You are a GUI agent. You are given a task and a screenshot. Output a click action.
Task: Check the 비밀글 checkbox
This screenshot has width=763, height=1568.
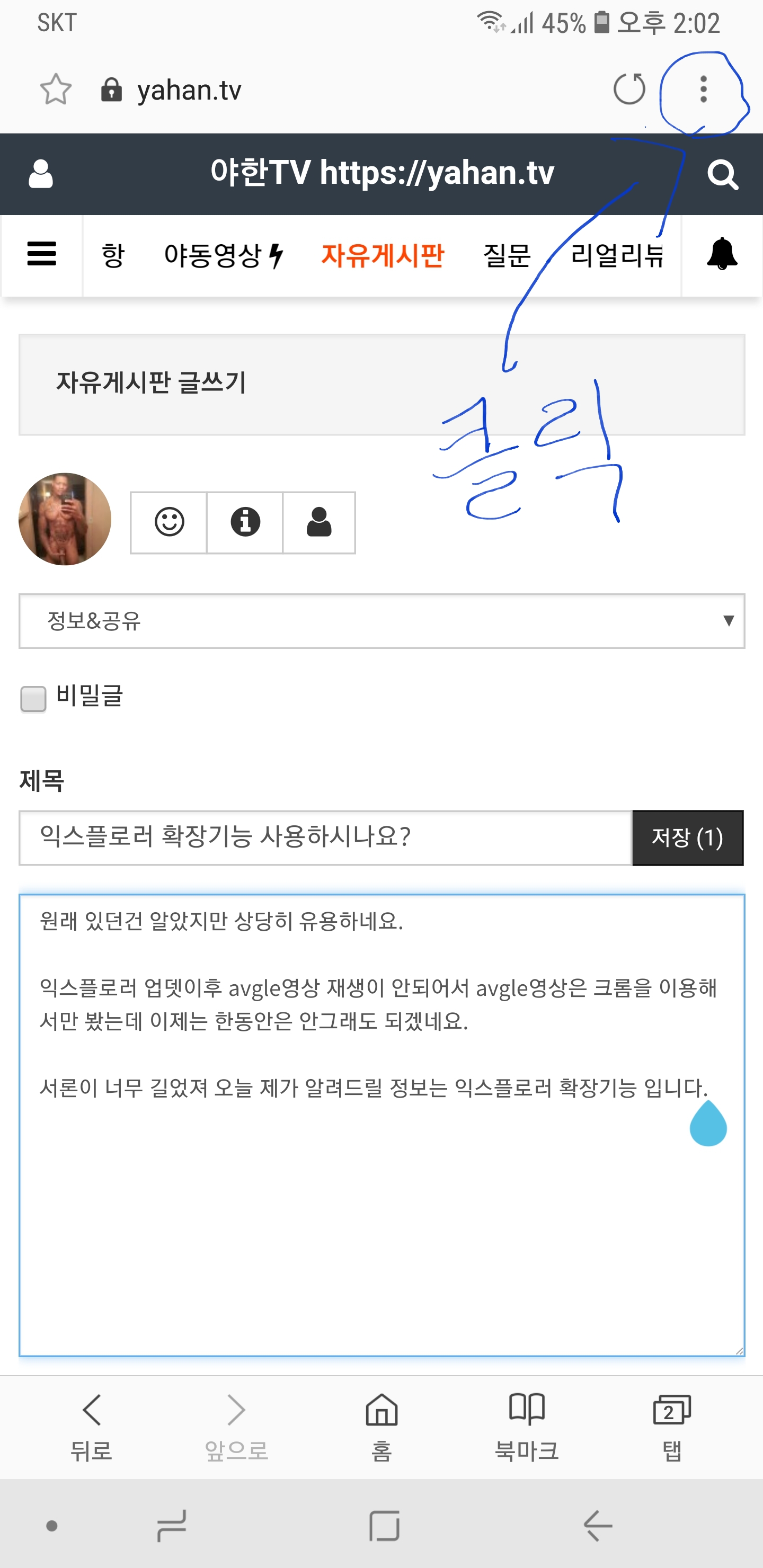coord(33,699)
